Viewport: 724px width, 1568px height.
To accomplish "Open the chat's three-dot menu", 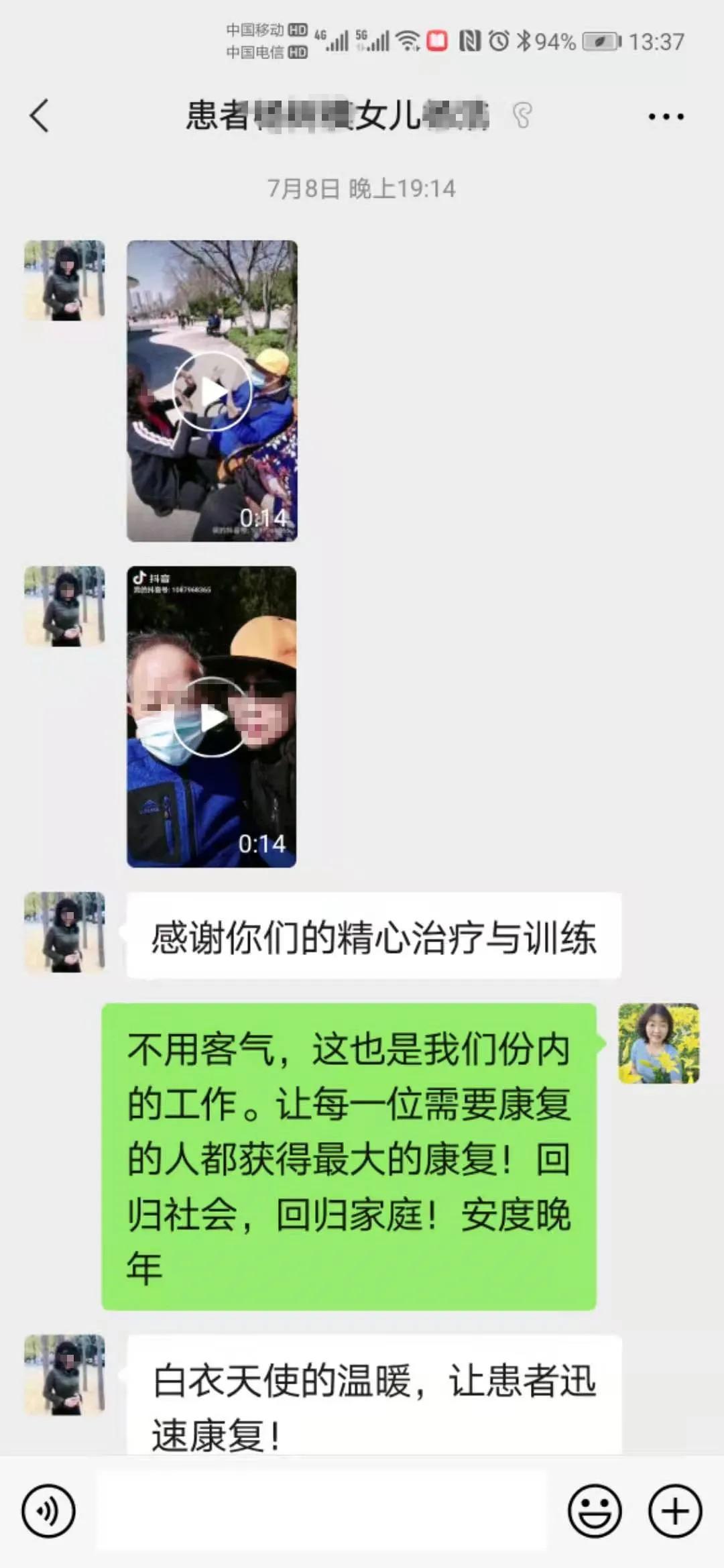I will (x=666, y=117).
